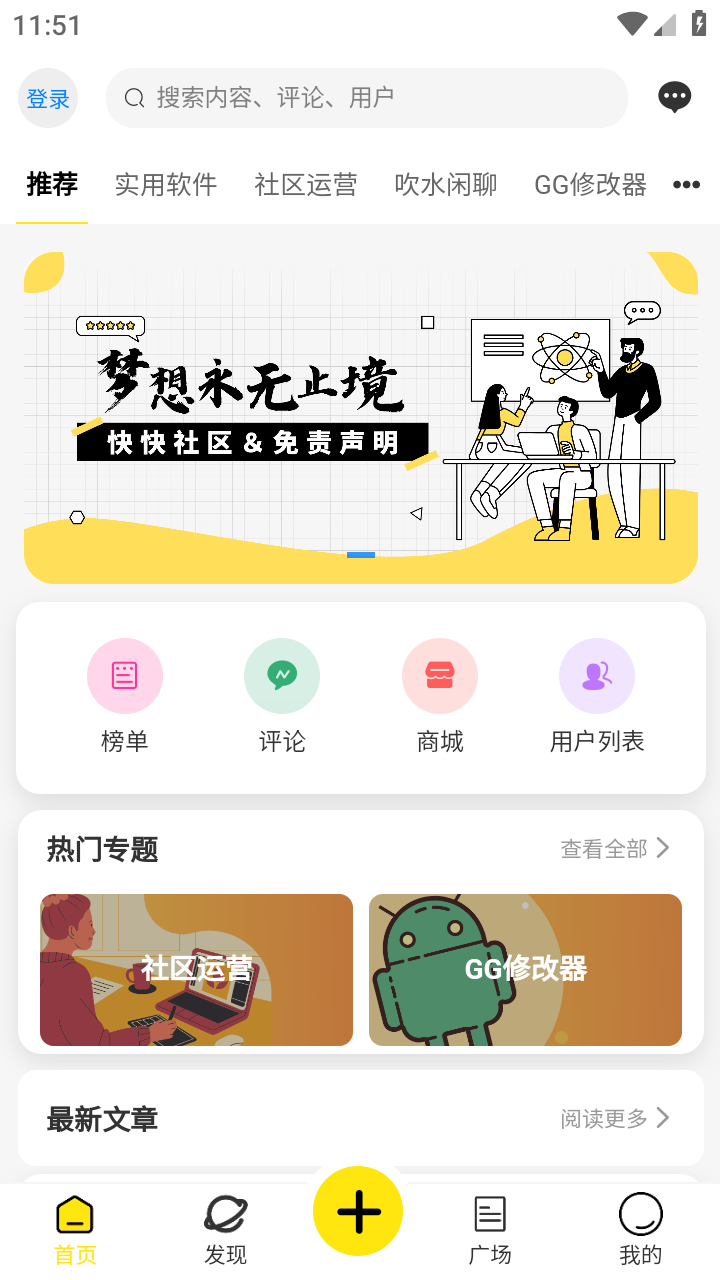
Task: Tap the 登录 (login) button
Action: click(47, 98)
